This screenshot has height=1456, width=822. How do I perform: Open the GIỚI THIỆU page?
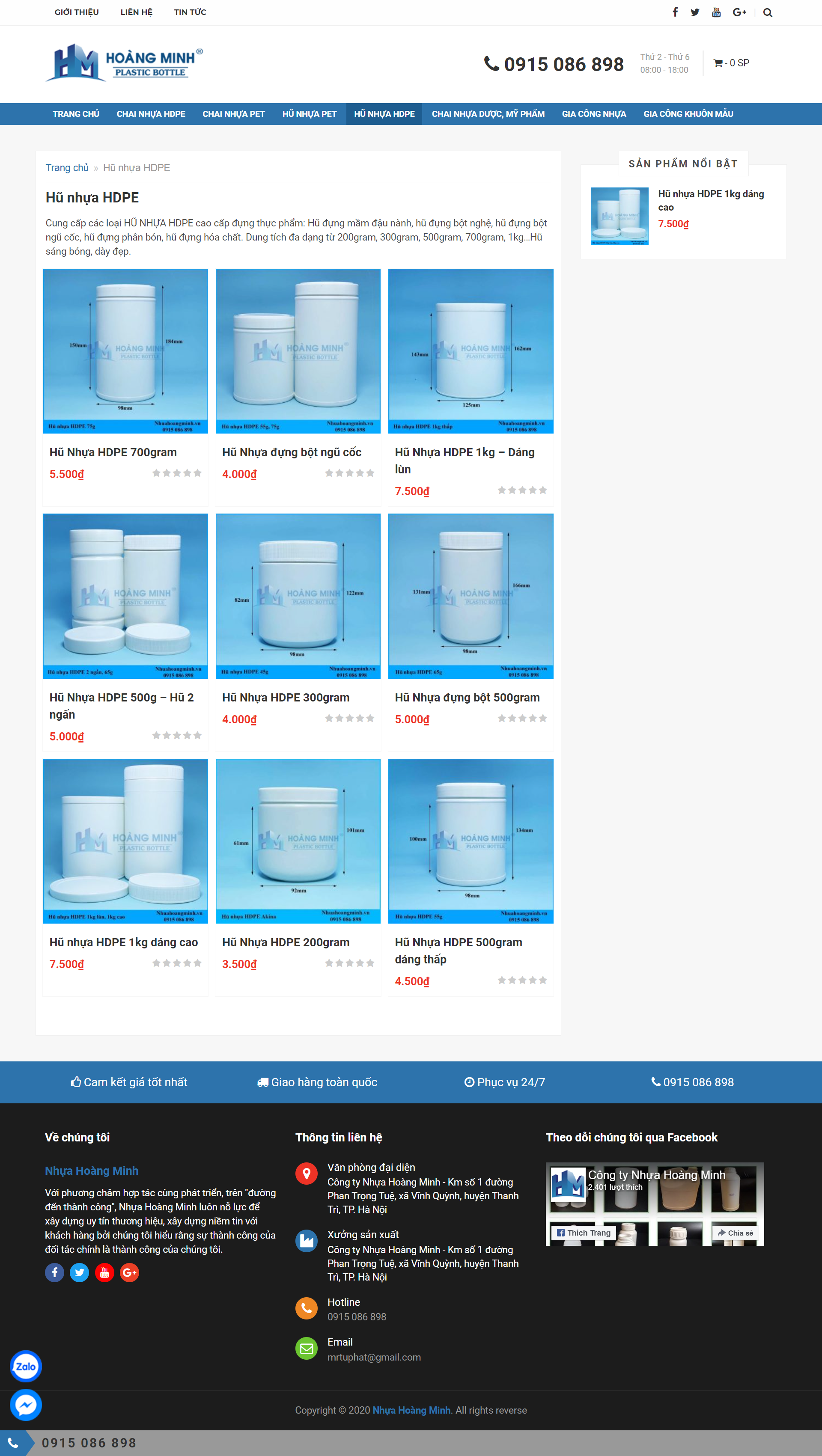76,12
